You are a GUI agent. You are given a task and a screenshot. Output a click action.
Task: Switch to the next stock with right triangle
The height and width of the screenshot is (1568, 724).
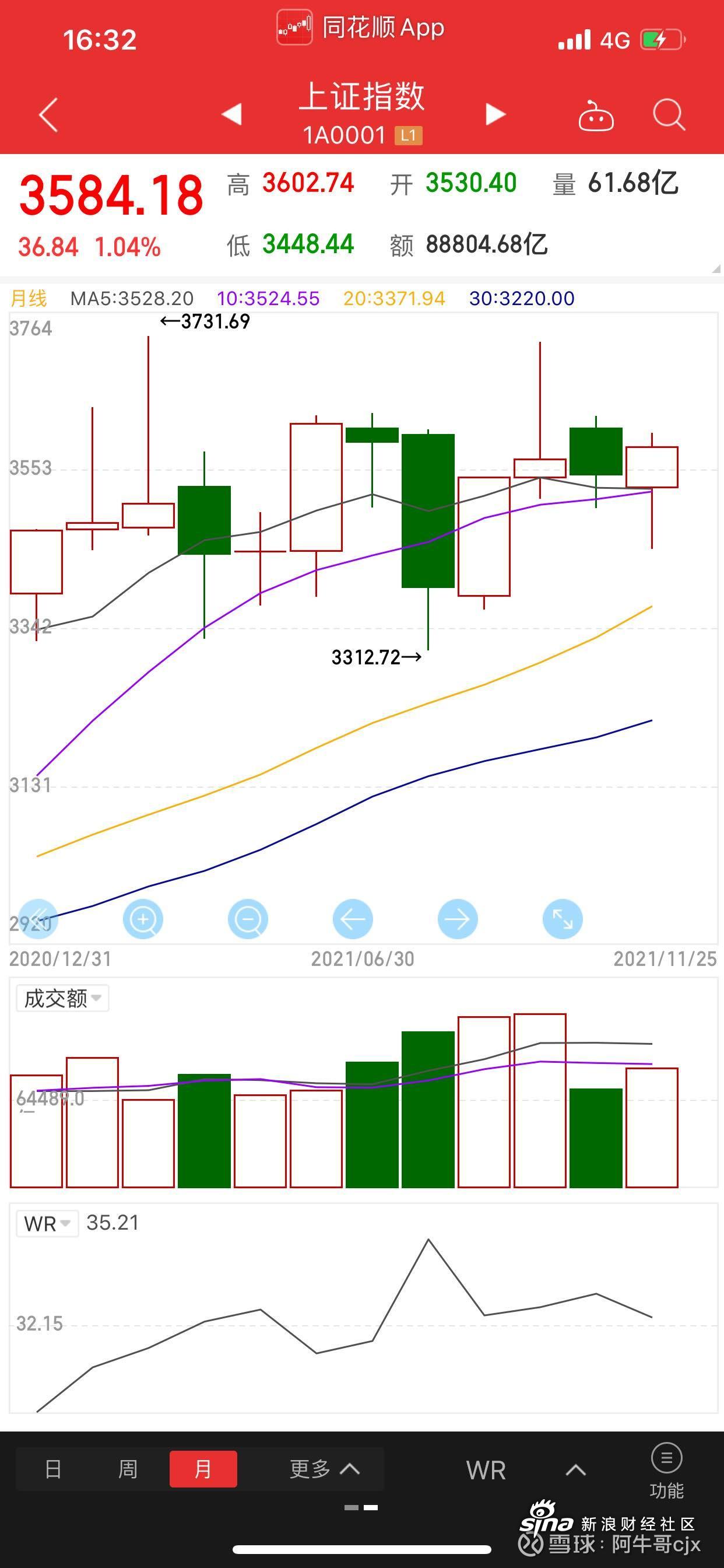point(495,114)
